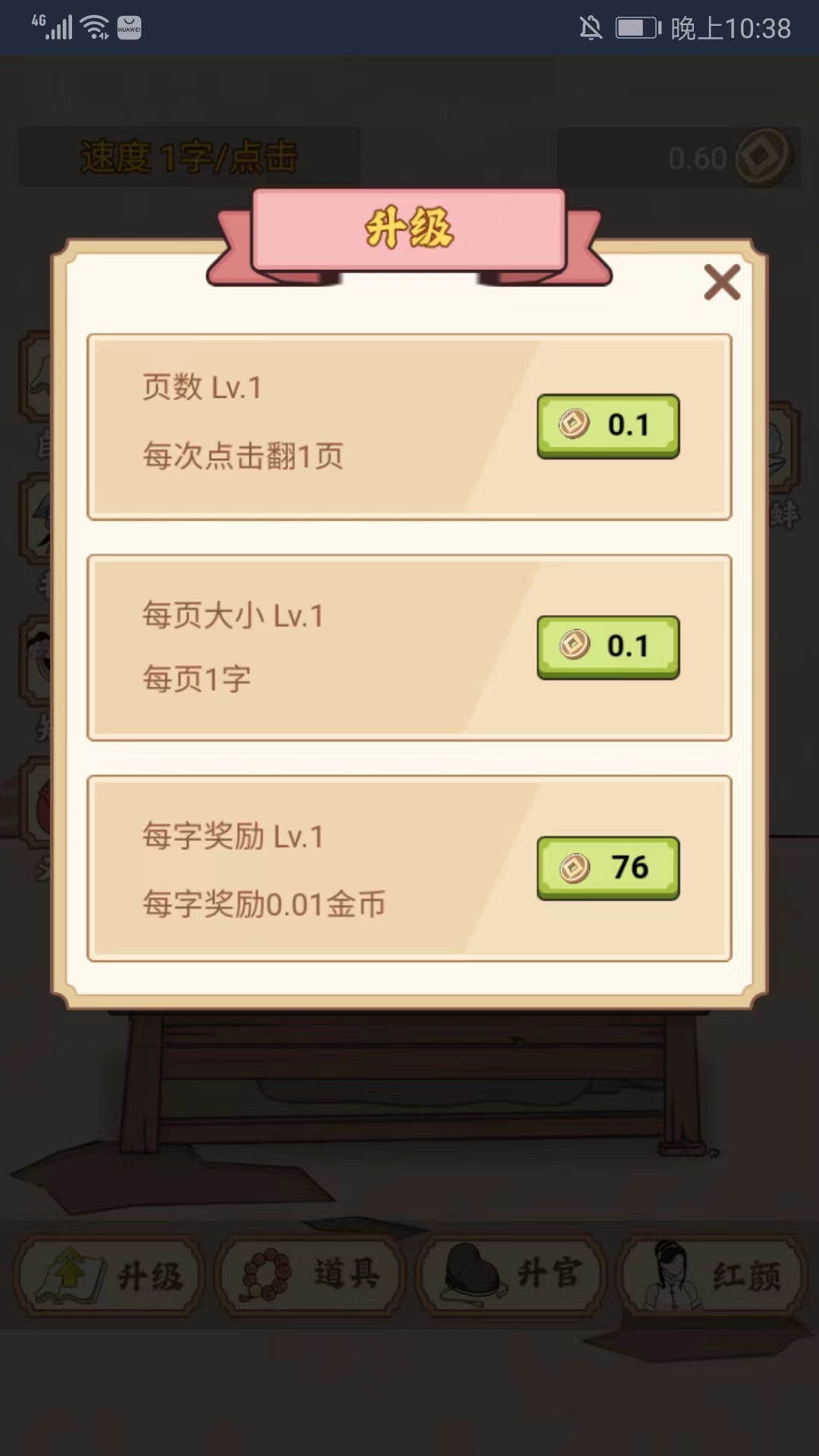Close the 升级 upgrade dialog
This screenshot has width=819, height=1456.
click(x=721, y=282)
